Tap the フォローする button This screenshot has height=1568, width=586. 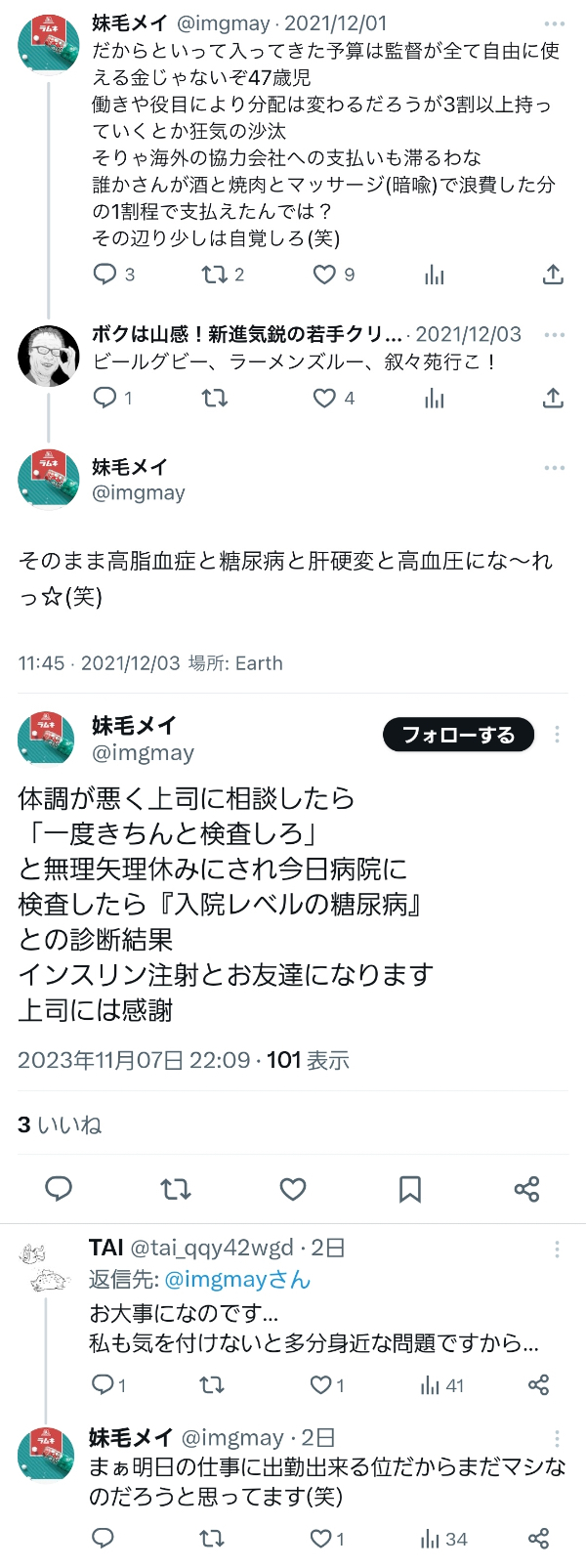coord(458,735)
